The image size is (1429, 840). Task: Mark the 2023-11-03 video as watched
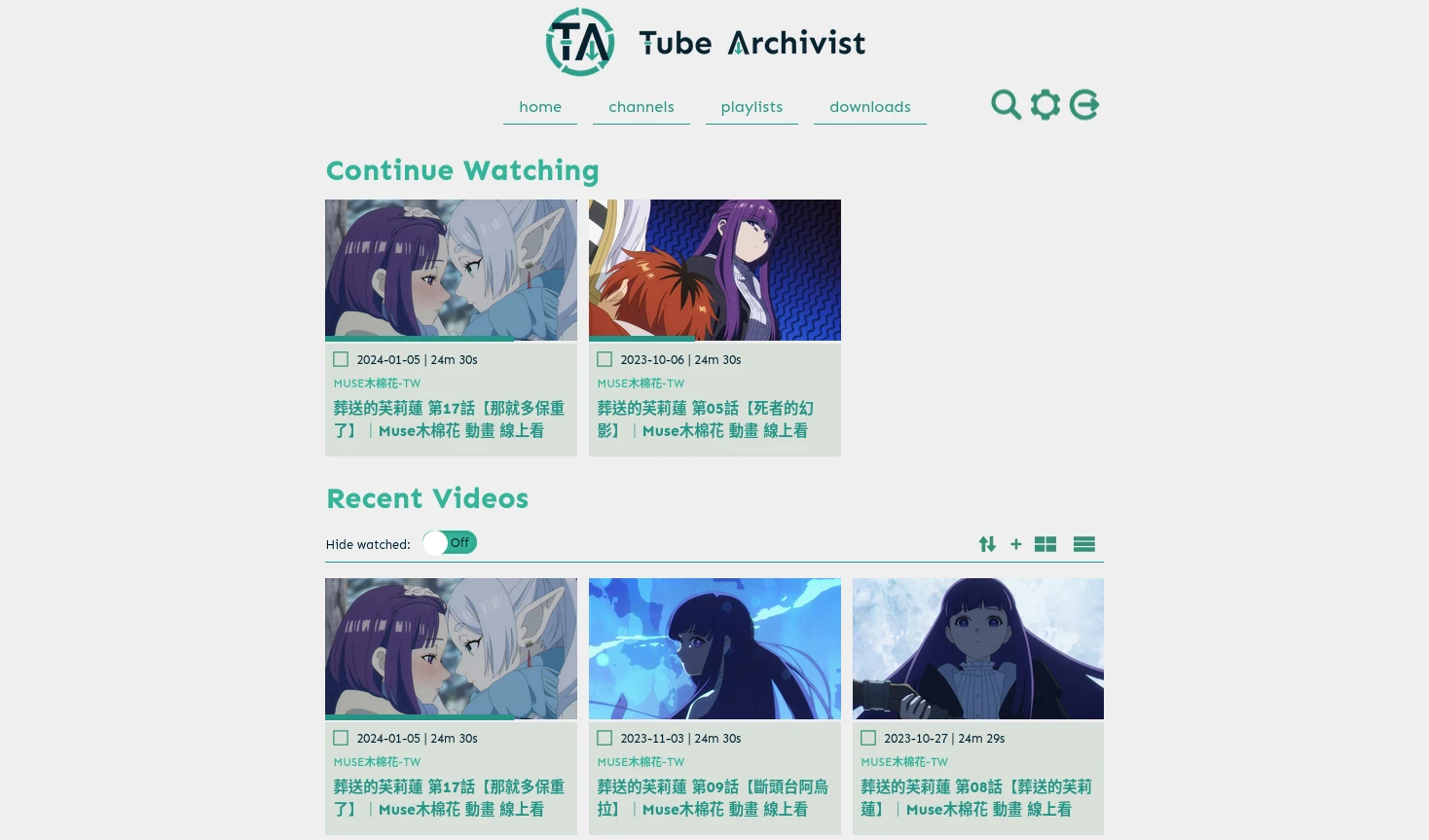click(x=605, y=738)
